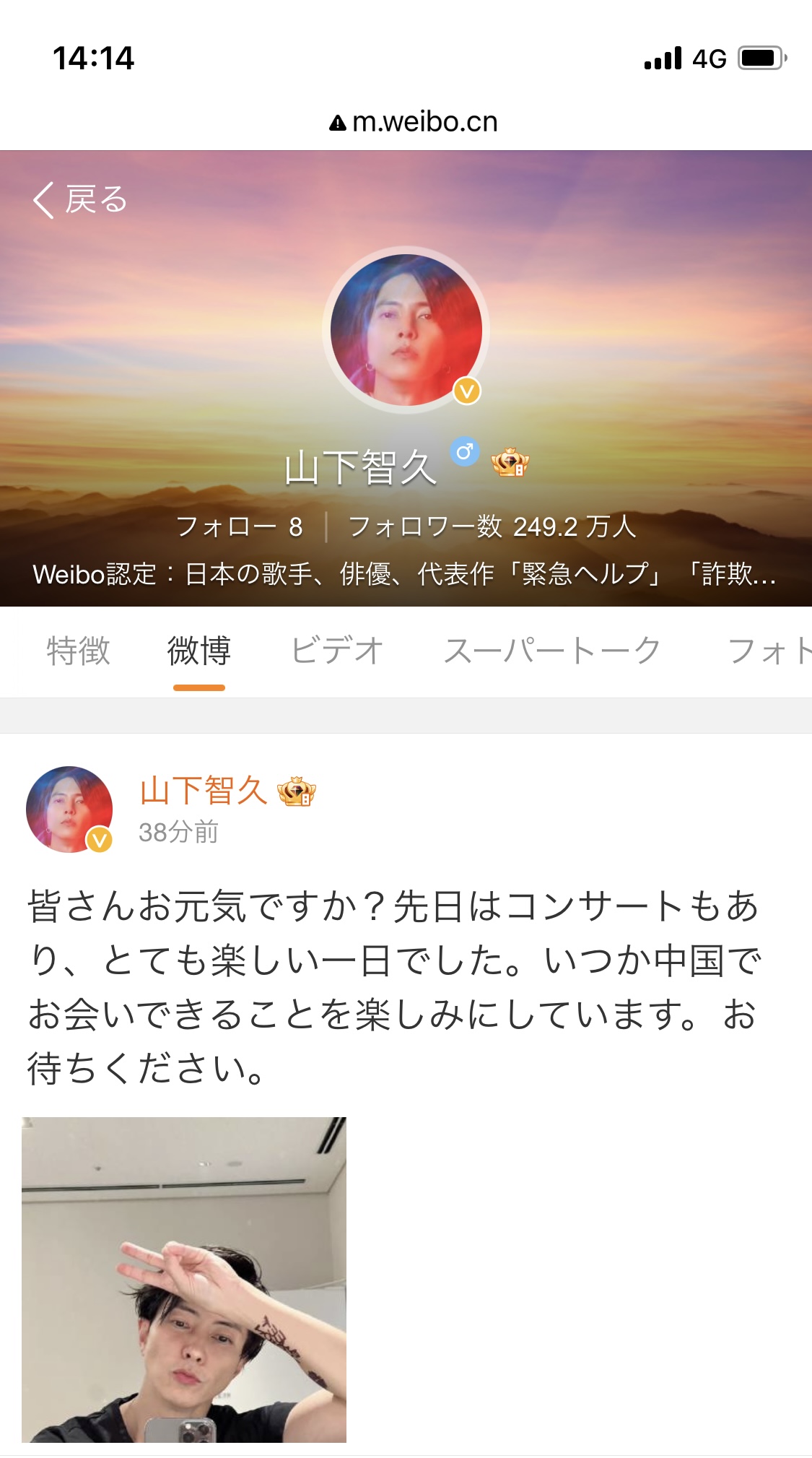
Task: Select the 微博 tab
Action: click(x=199, y=651)
